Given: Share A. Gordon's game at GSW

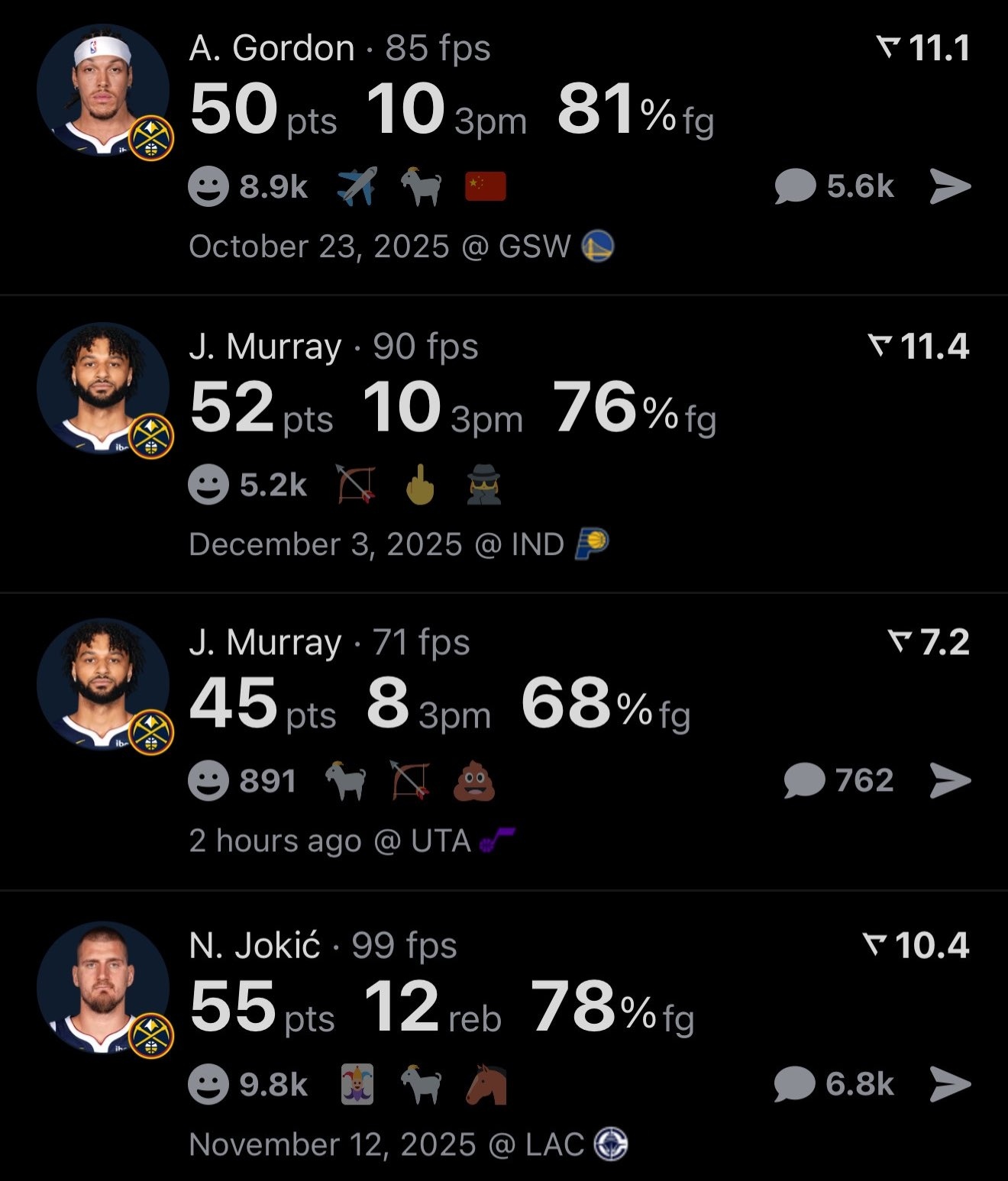Looking at the screenshot, I should coord(950,187).
